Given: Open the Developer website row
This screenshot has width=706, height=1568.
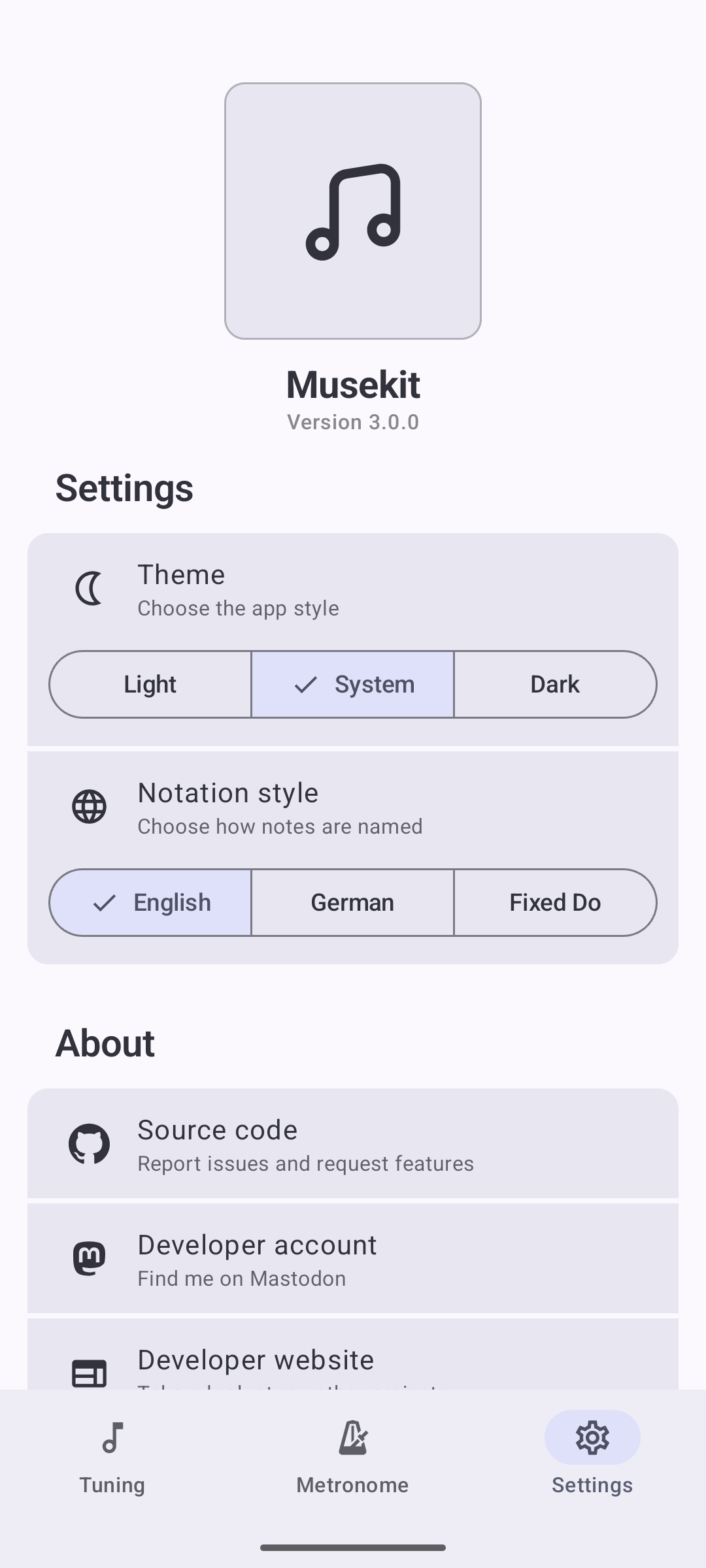Looking at the screenshot, I should tap(353, 1362).
